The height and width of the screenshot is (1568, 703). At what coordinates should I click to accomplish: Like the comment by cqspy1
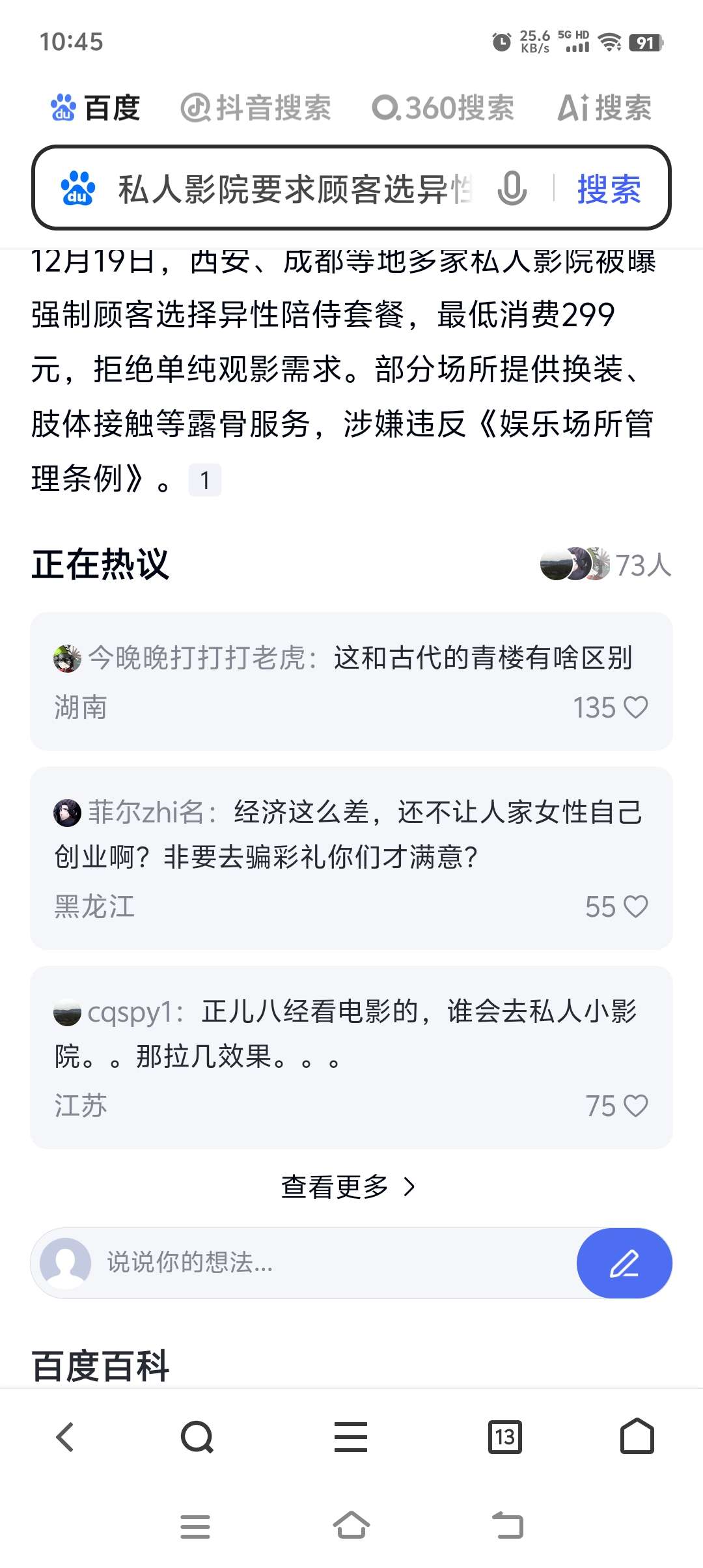click(x=635, y=1106)
